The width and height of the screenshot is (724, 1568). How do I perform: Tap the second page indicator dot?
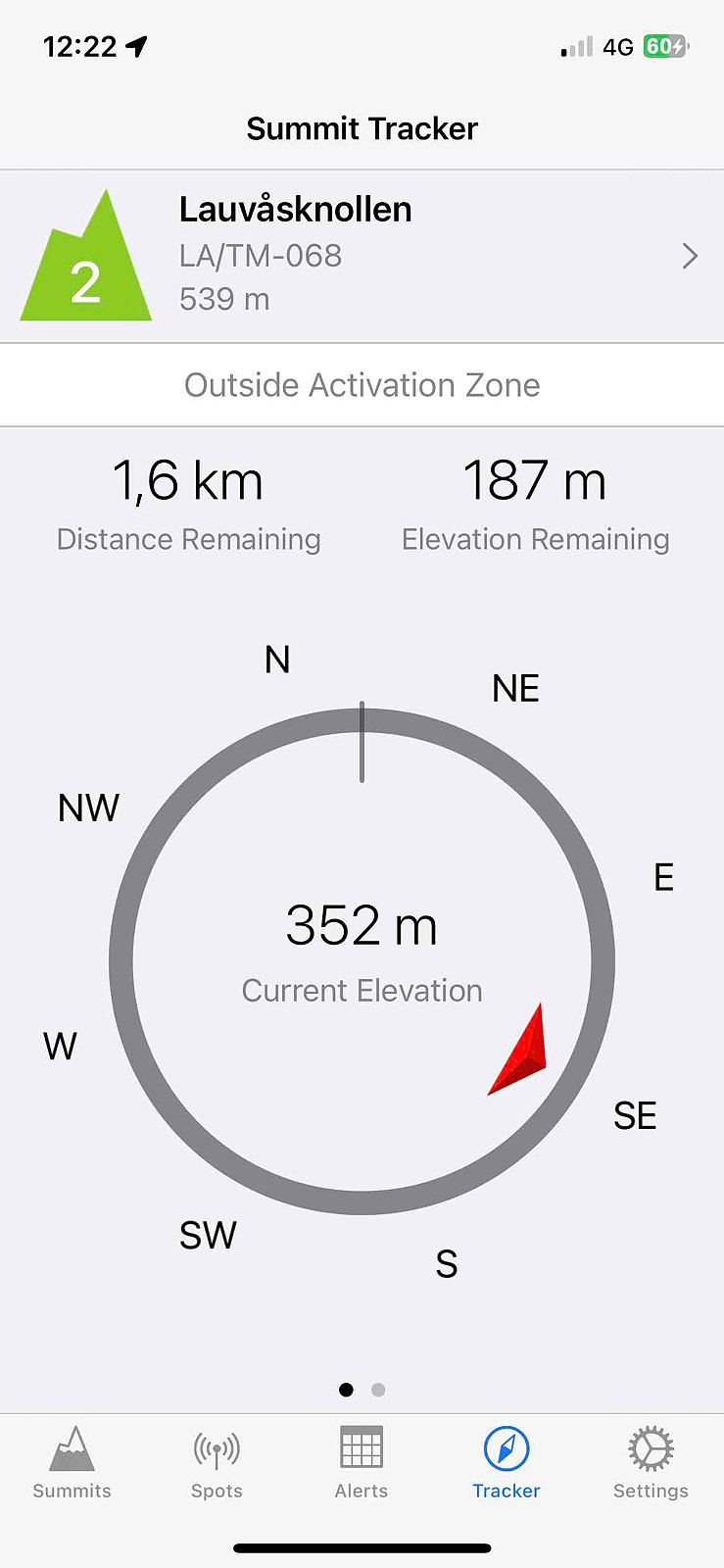click(x=378, y=1390)
